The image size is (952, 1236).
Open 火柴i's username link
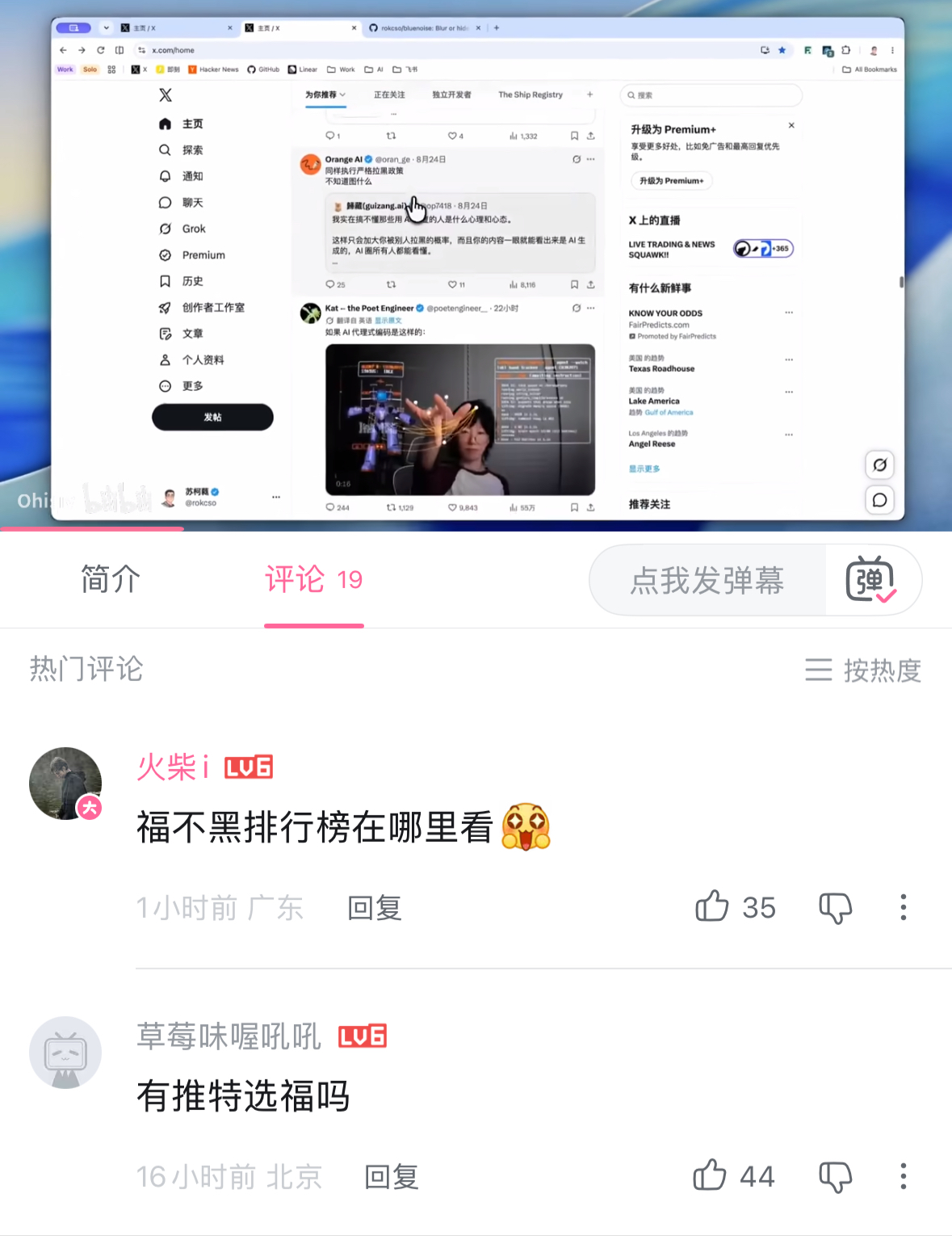173,767
